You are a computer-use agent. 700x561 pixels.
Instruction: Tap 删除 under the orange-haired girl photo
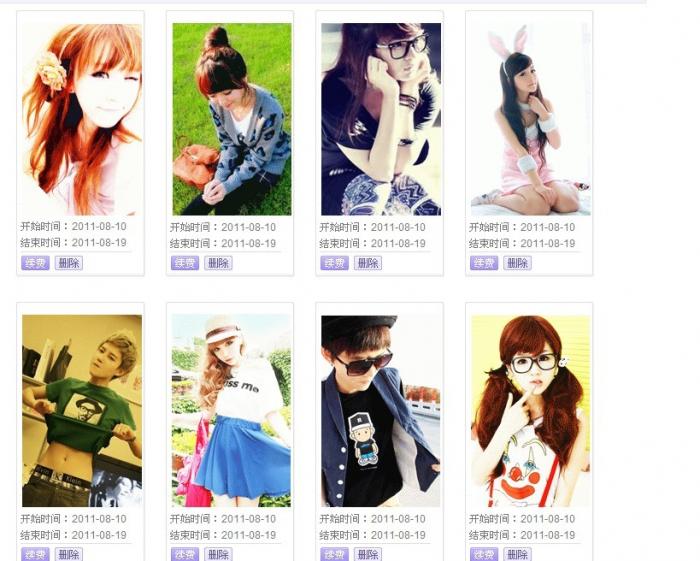click(x=69, y=263)
